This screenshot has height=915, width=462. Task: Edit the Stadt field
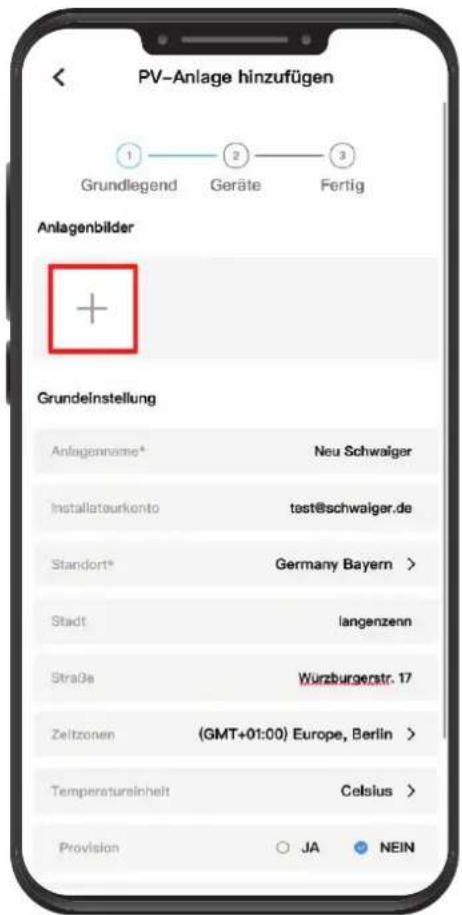pos(235,621)
